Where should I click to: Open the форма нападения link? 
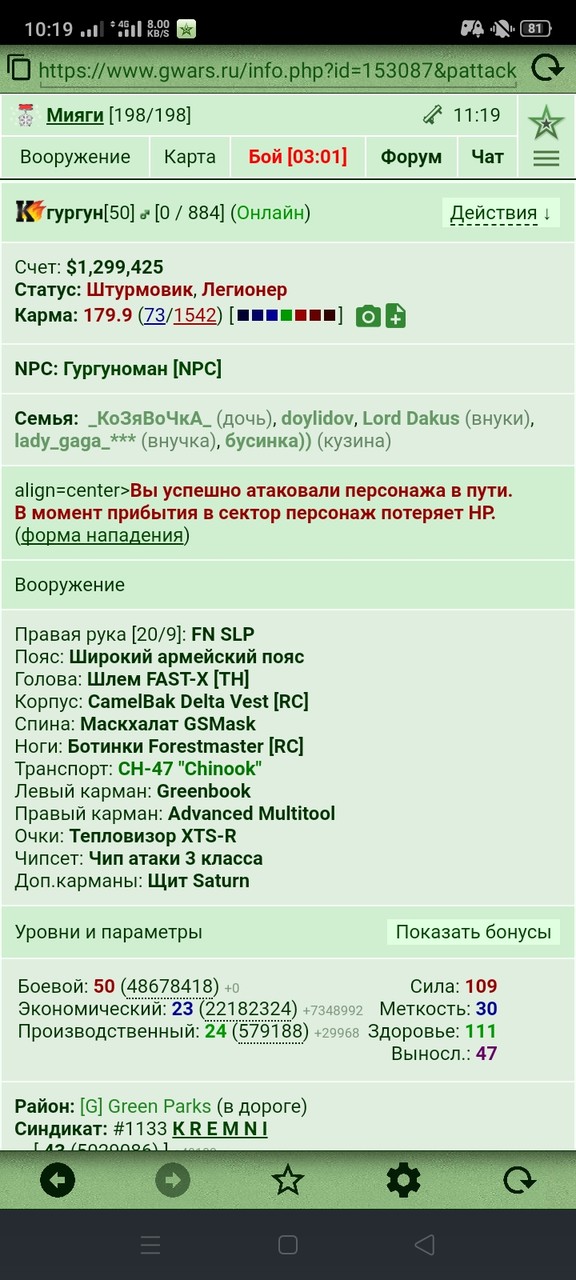pyautogui.click(x=103, y=535)
